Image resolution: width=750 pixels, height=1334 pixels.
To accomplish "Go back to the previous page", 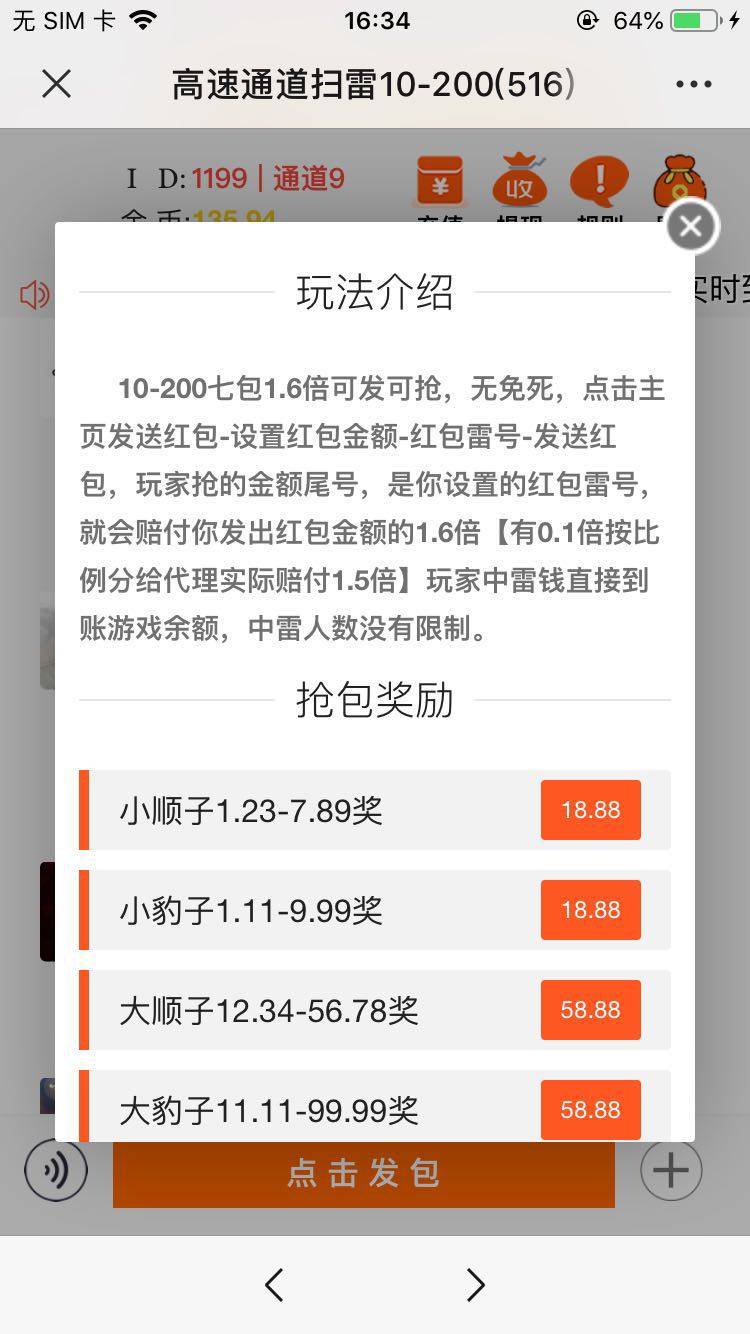I will (274, 1284).
